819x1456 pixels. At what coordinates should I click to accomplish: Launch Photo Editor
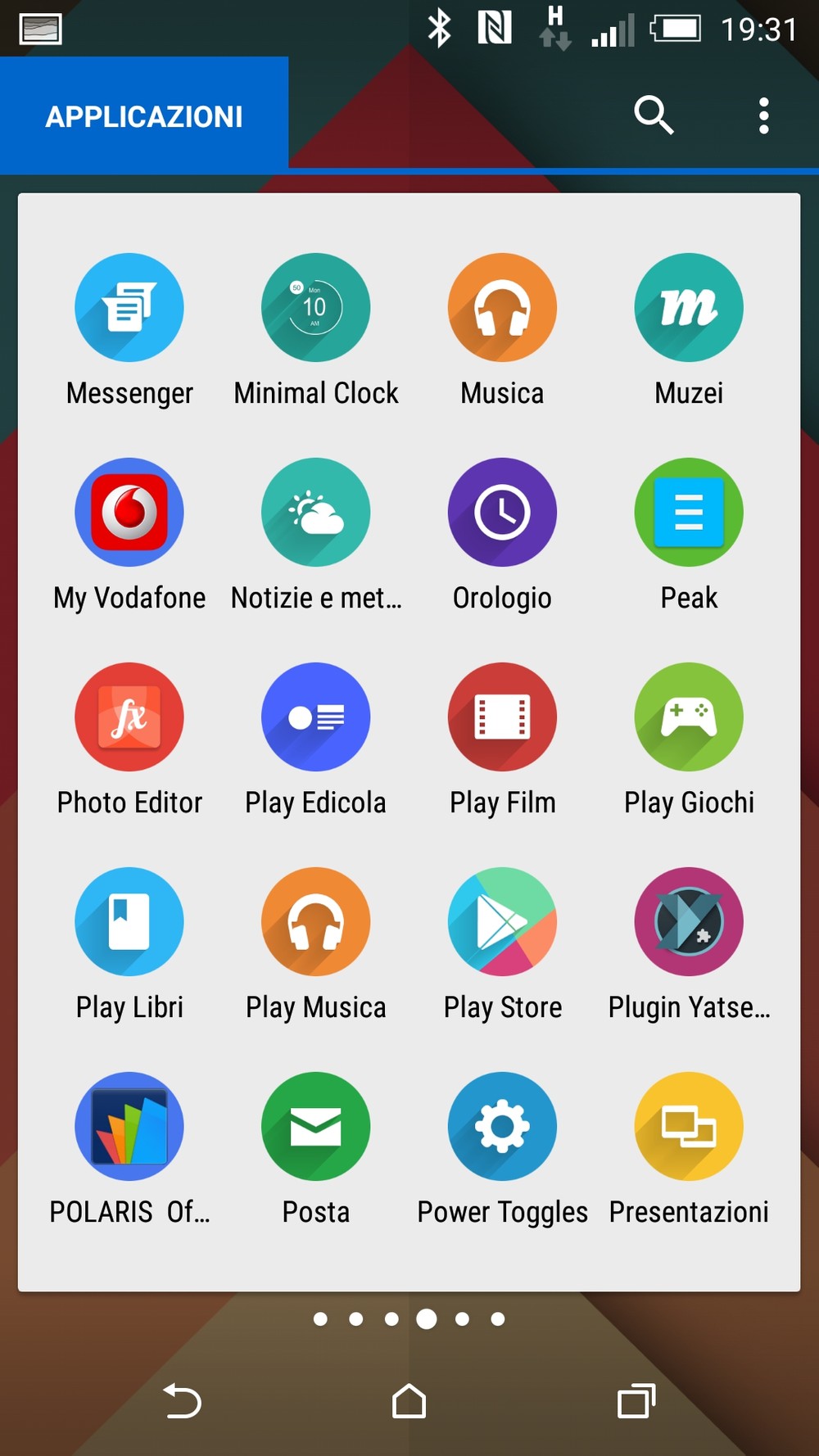click(129, 717)
